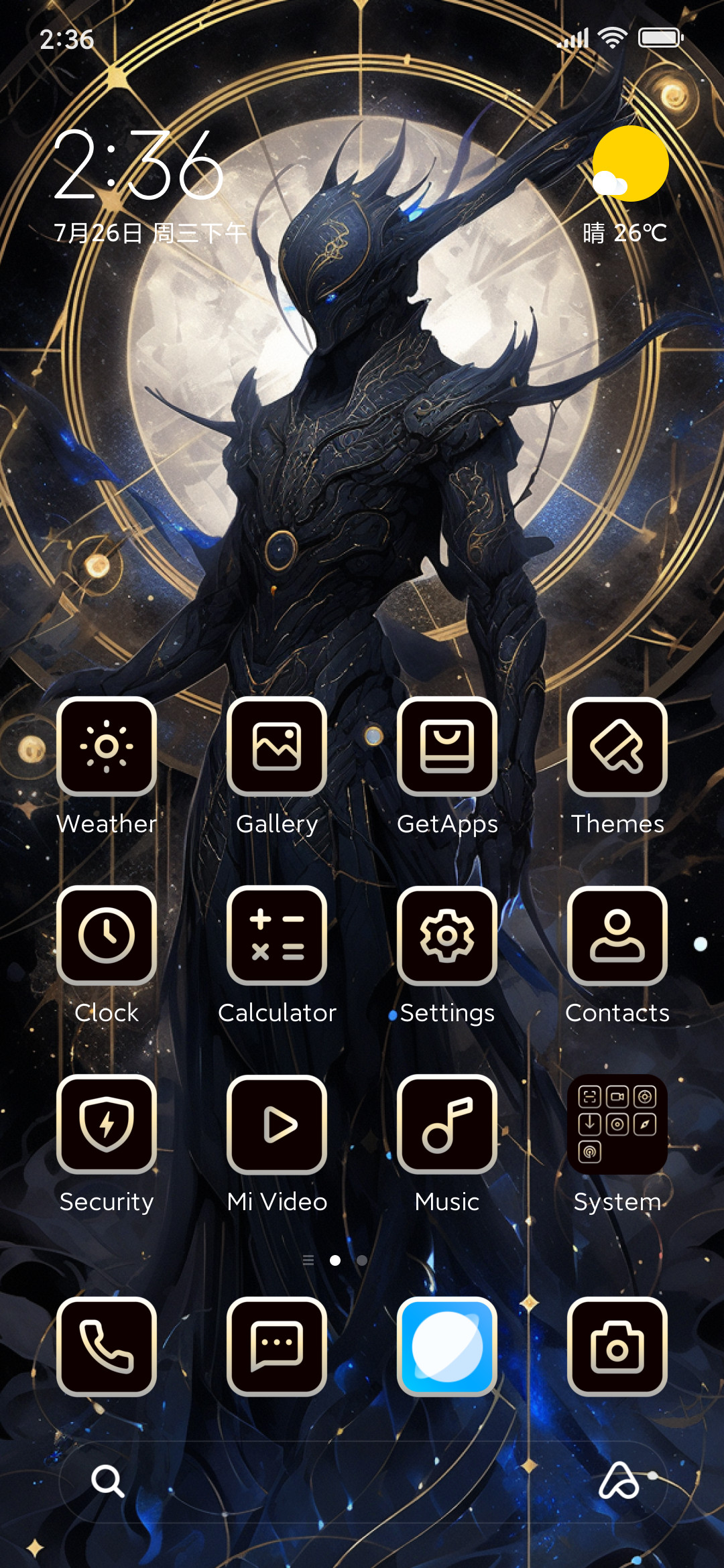
Task: Open the Messages app in the dock
Action: point(277,1346)
